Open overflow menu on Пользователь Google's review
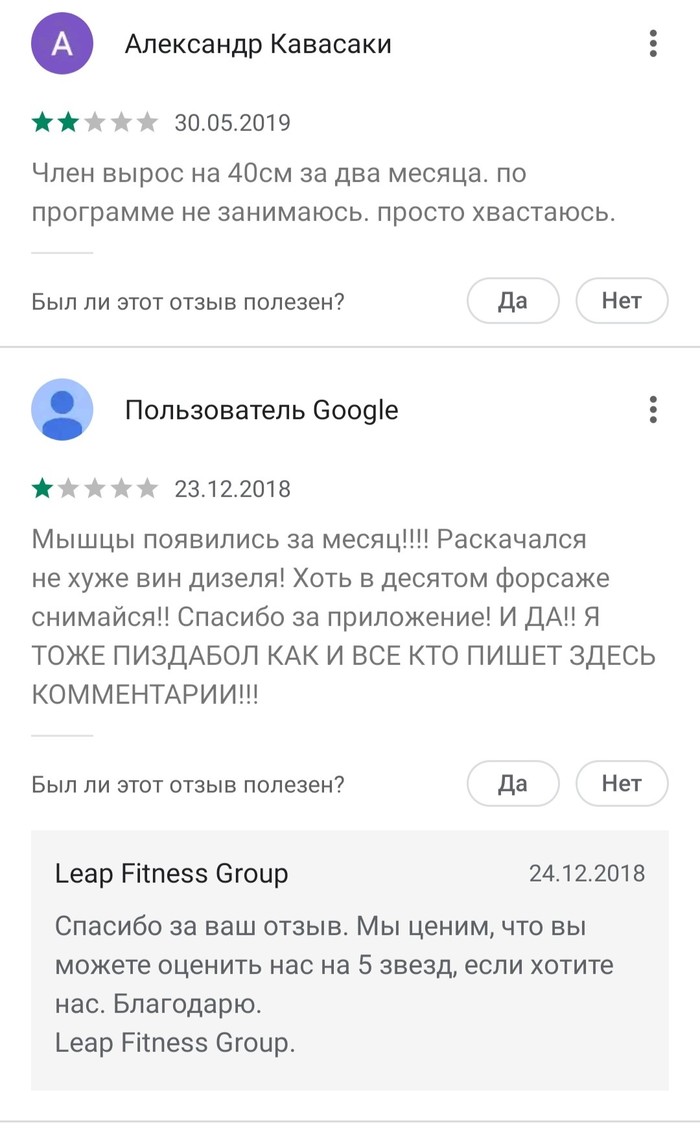 (653, 409)
